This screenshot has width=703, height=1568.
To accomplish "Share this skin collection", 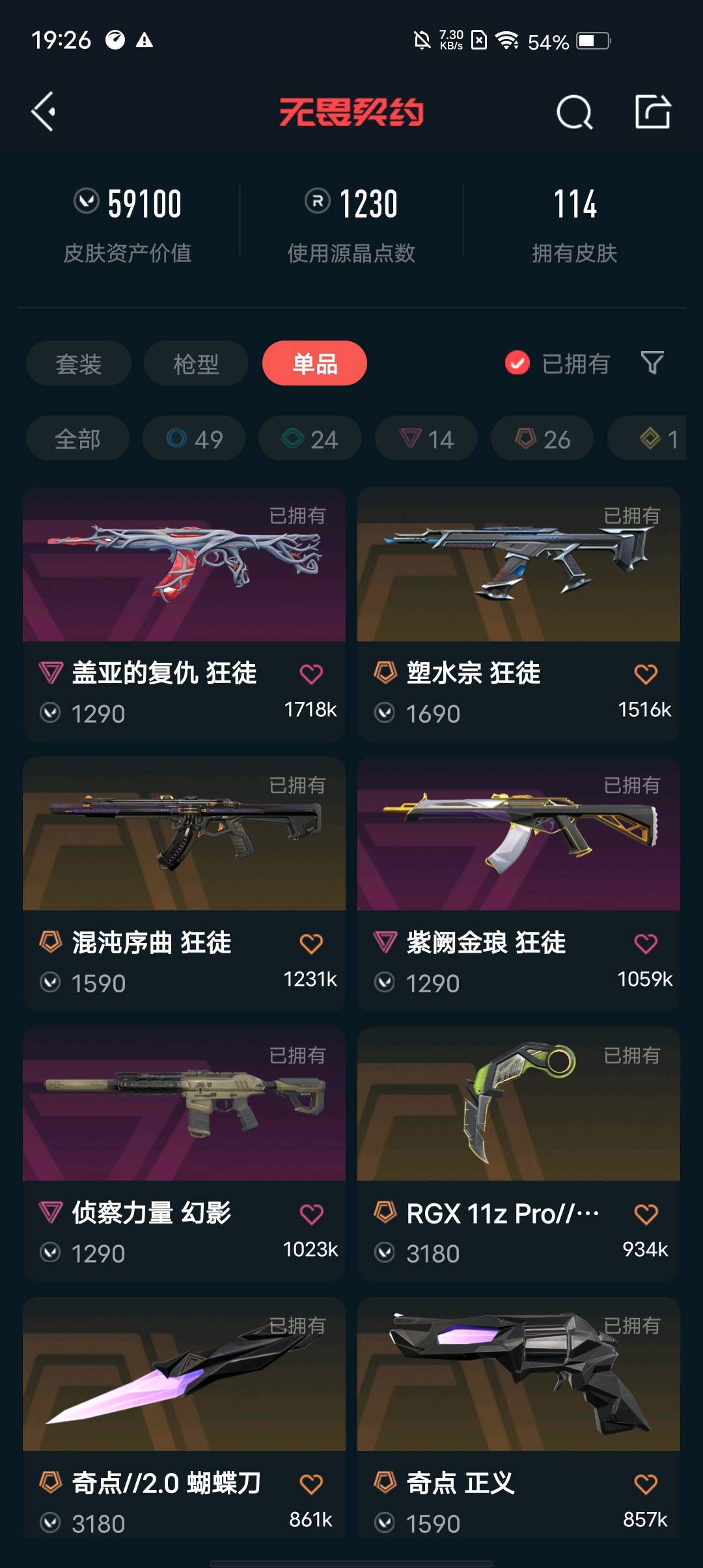I will (653, 111).
